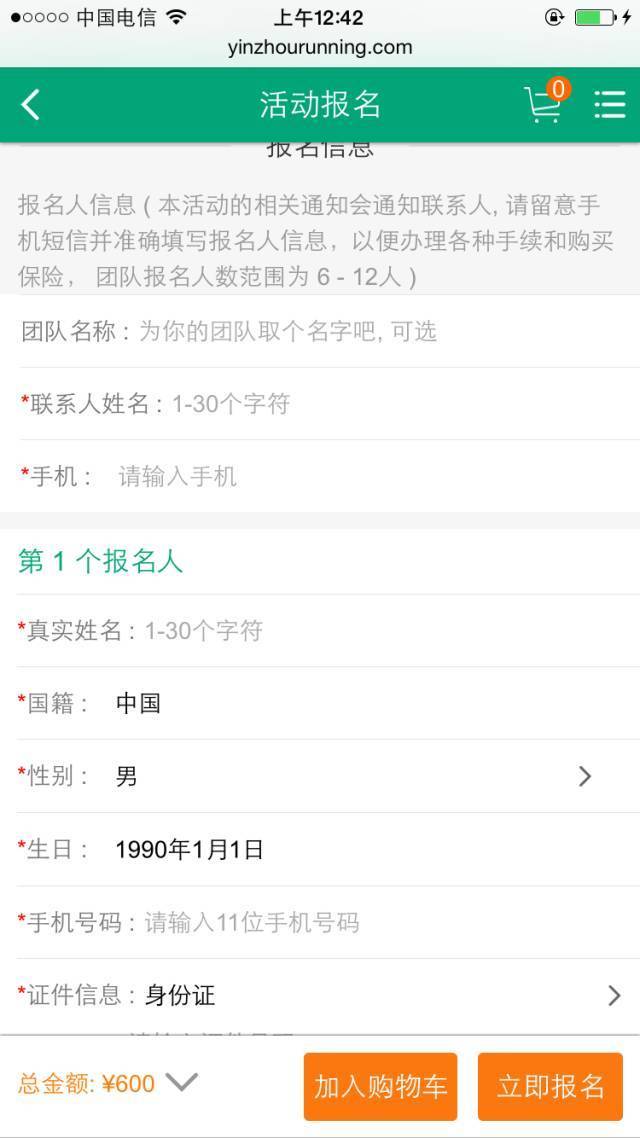
Task: Open the shopping cart icon
Action: (546, 102)
